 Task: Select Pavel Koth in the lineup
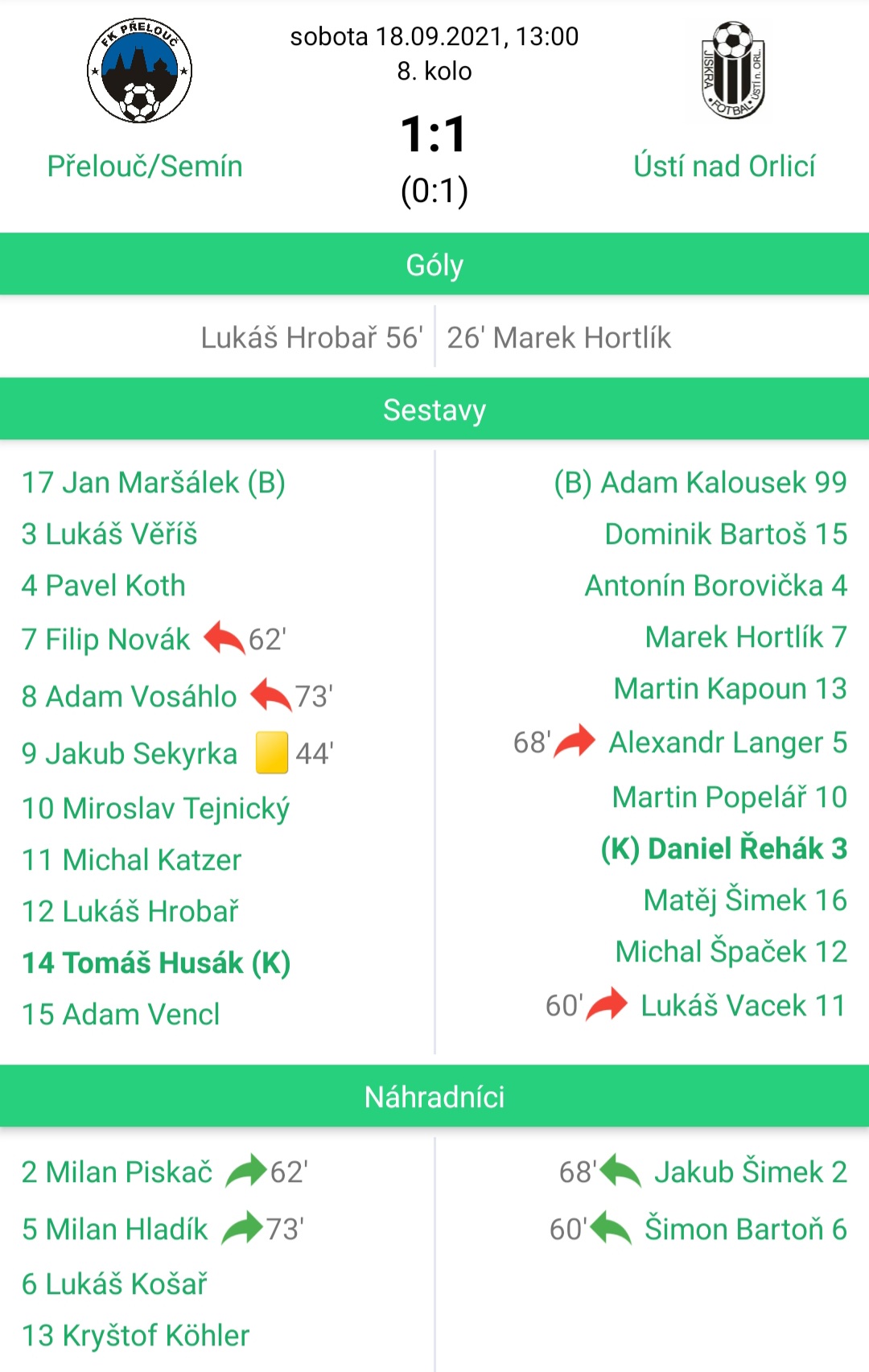(x=103, y=586)
